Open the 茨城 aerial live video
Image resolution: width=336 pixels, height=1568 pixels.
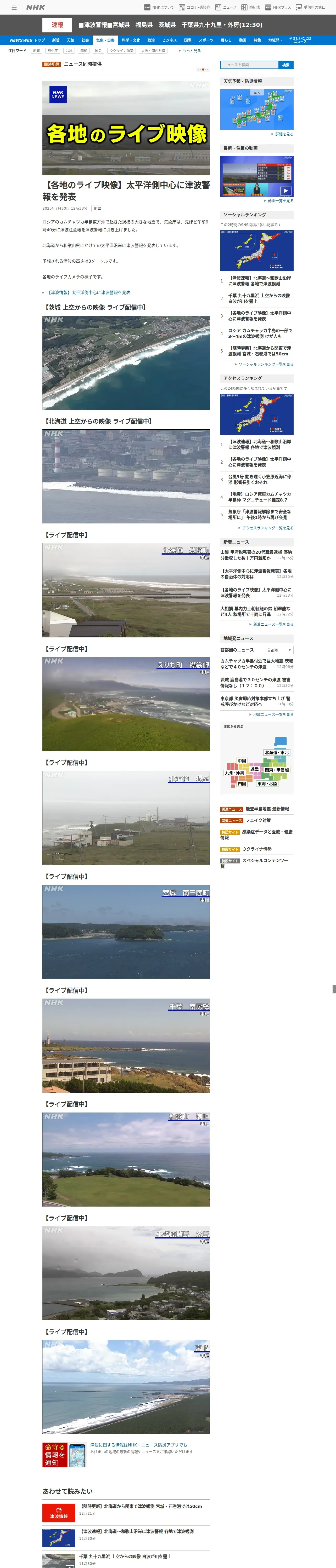coord(126,362)
